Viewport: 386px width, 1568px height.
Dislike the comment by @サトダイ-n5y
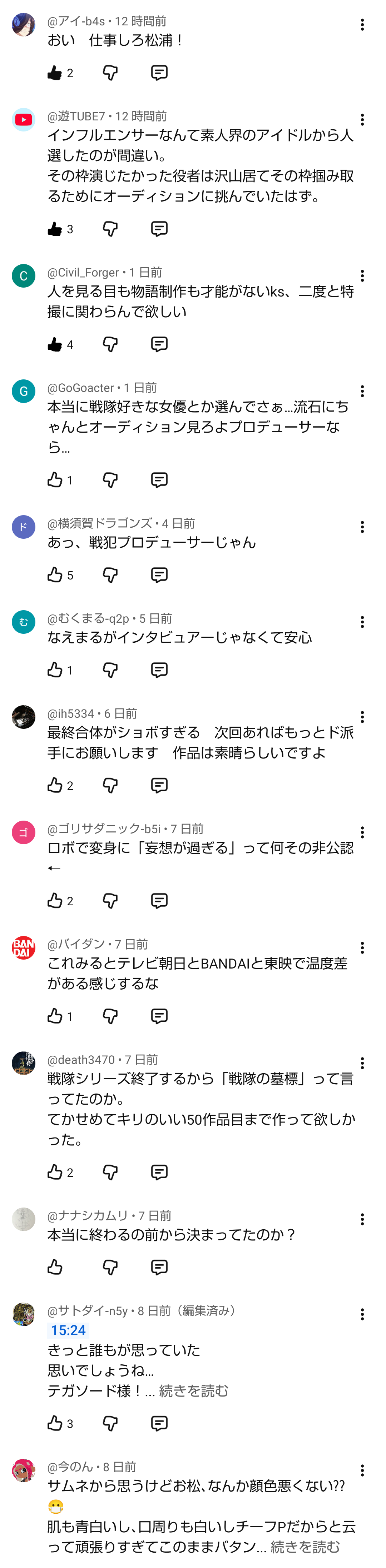pyautogui.click(x=110, y=1423)
